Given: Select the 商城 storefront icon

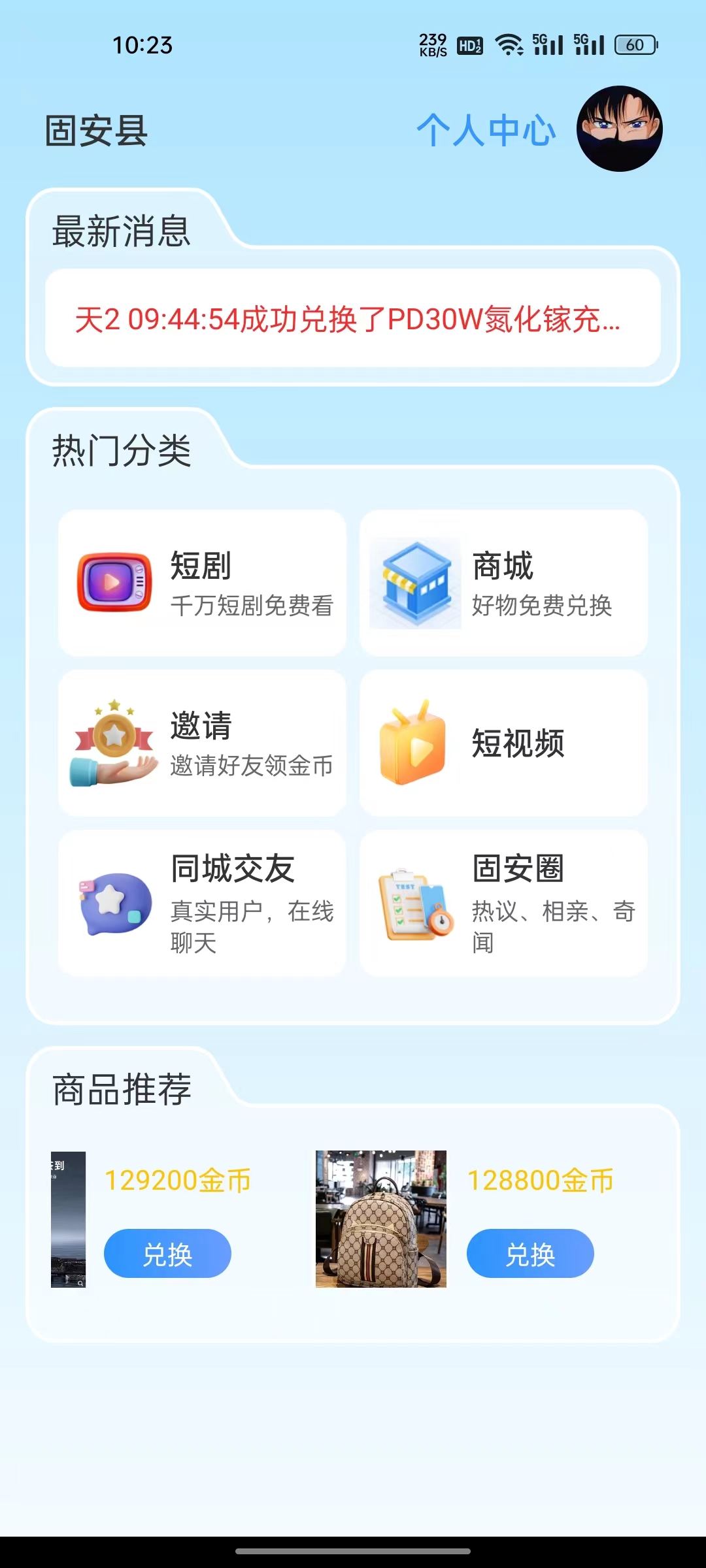Looking at the screenshot, I should coord(414,580).
